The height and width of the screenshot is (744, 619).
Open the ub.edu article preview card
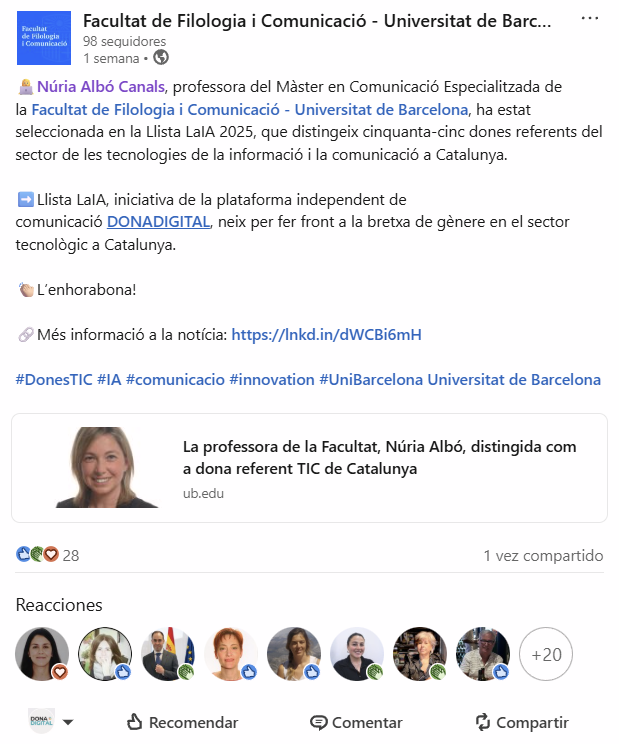pos(309,468)
